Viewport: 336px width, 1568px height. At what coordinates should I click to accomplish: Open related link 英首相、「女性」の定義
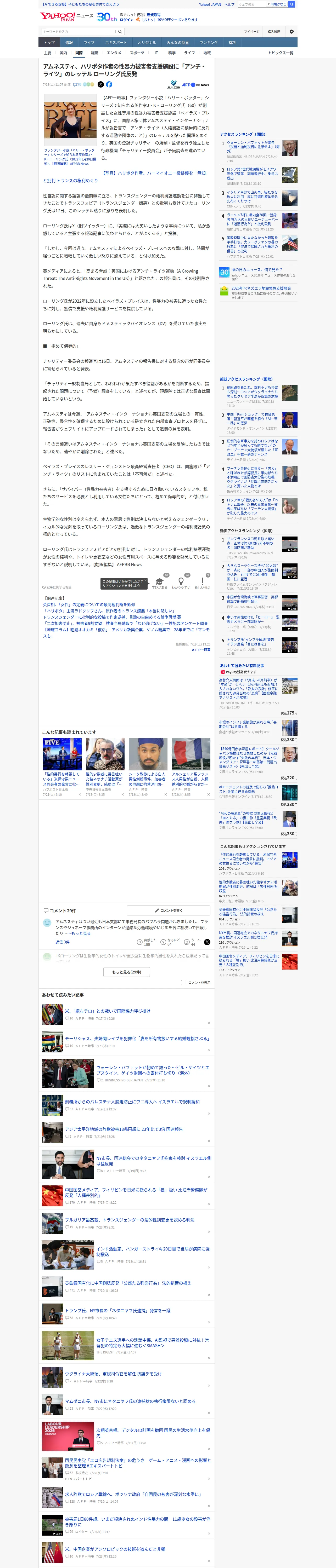click(x=89, y=605)
